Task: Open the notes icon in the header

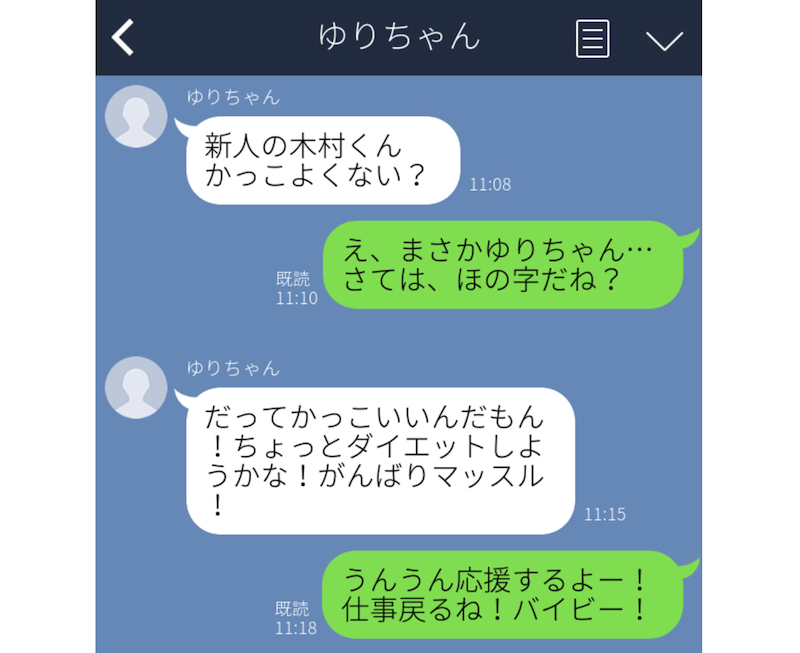Action: pos(592,38)
